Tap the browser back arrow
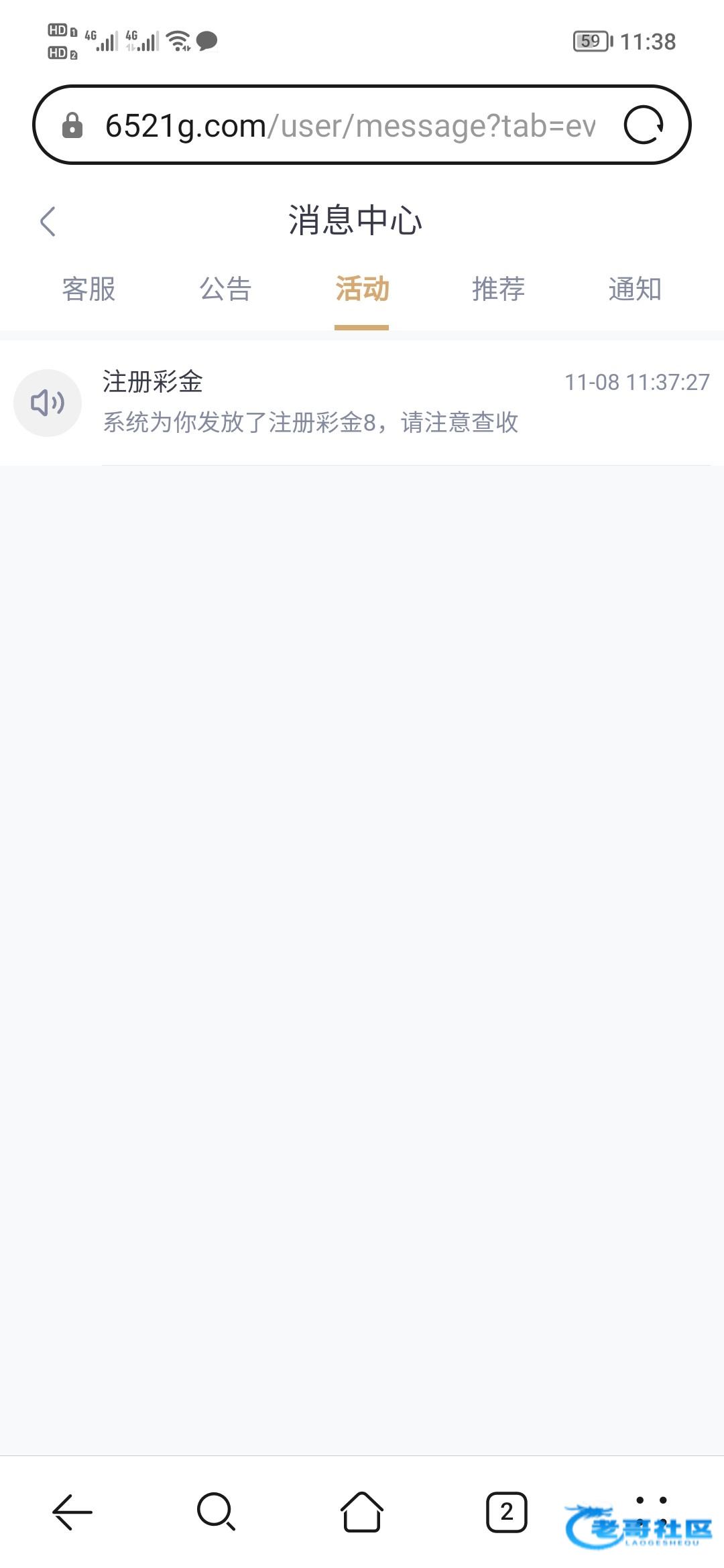This screenshot has height=1568, width=724. [72, 1512]
